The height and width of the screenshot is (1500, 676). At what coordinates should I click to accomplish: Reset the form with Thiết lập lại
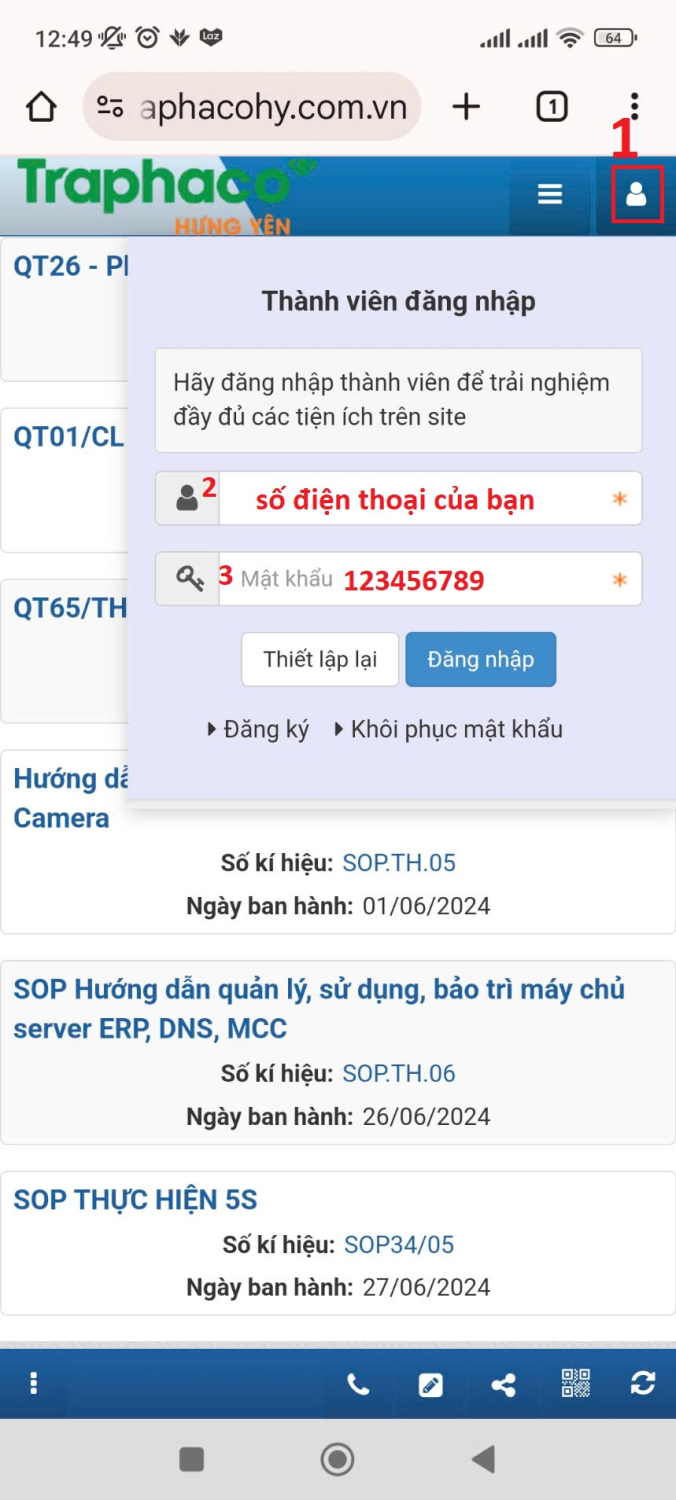point(320,659)
